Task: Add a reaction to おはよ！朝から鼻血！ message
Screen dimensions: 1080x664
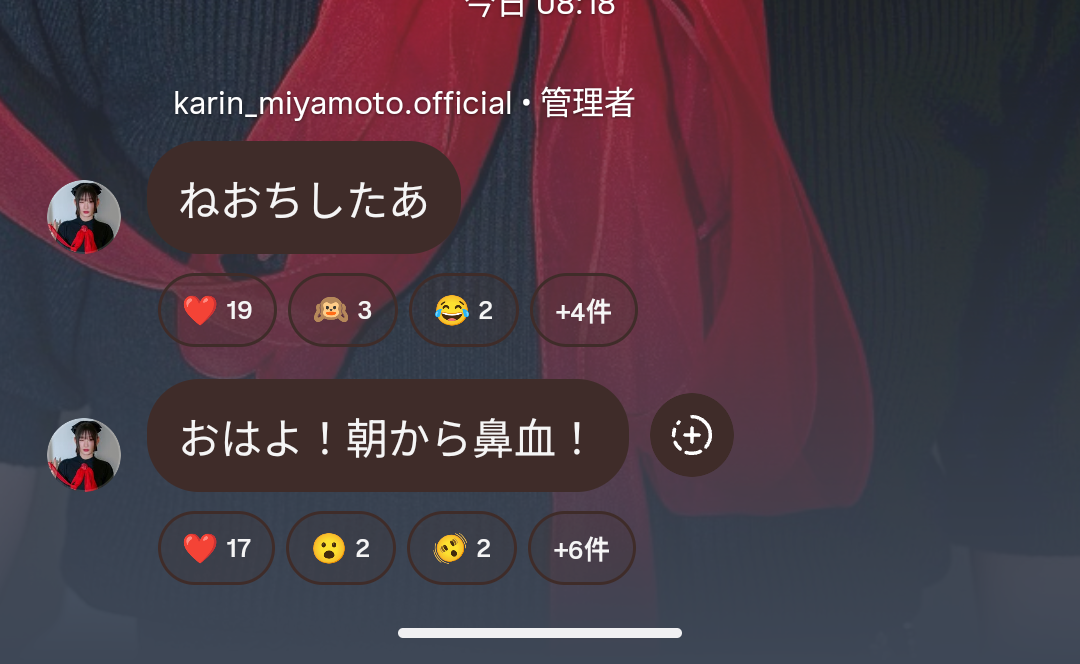Action: [691, 435]
